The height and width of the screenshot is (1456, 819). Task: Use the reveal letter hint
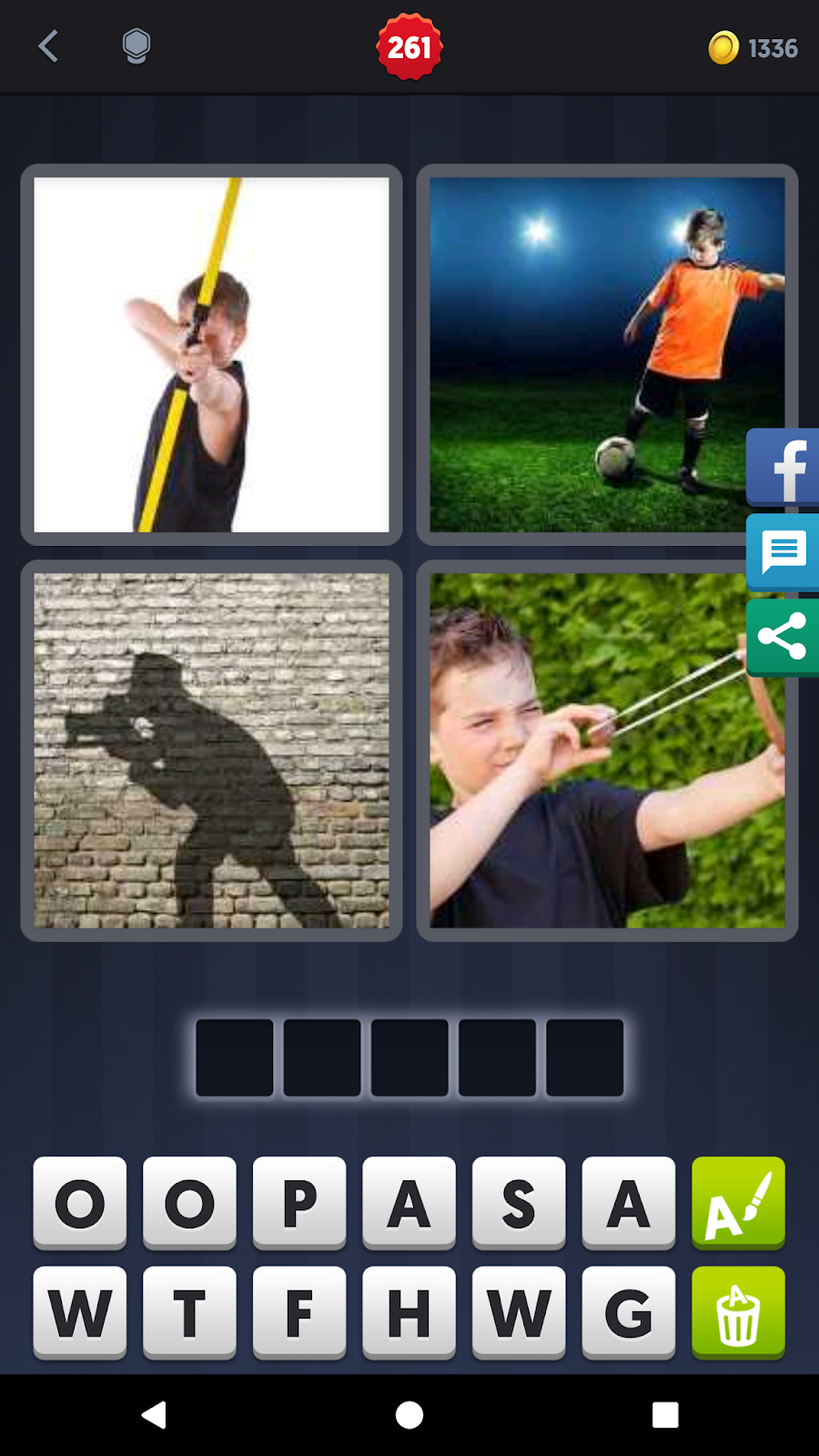tap(738, 1203)
